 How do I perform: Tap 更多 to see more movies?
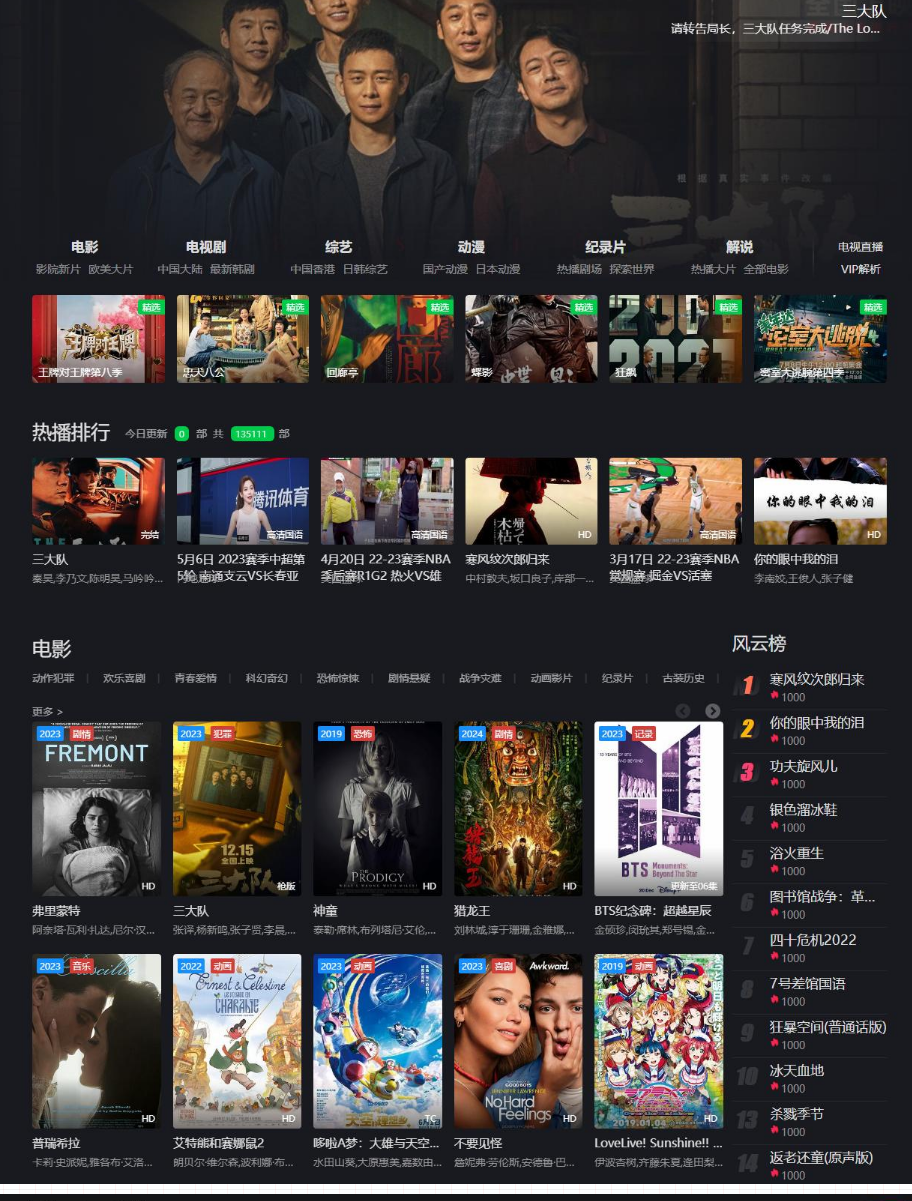tap(47, 712)
